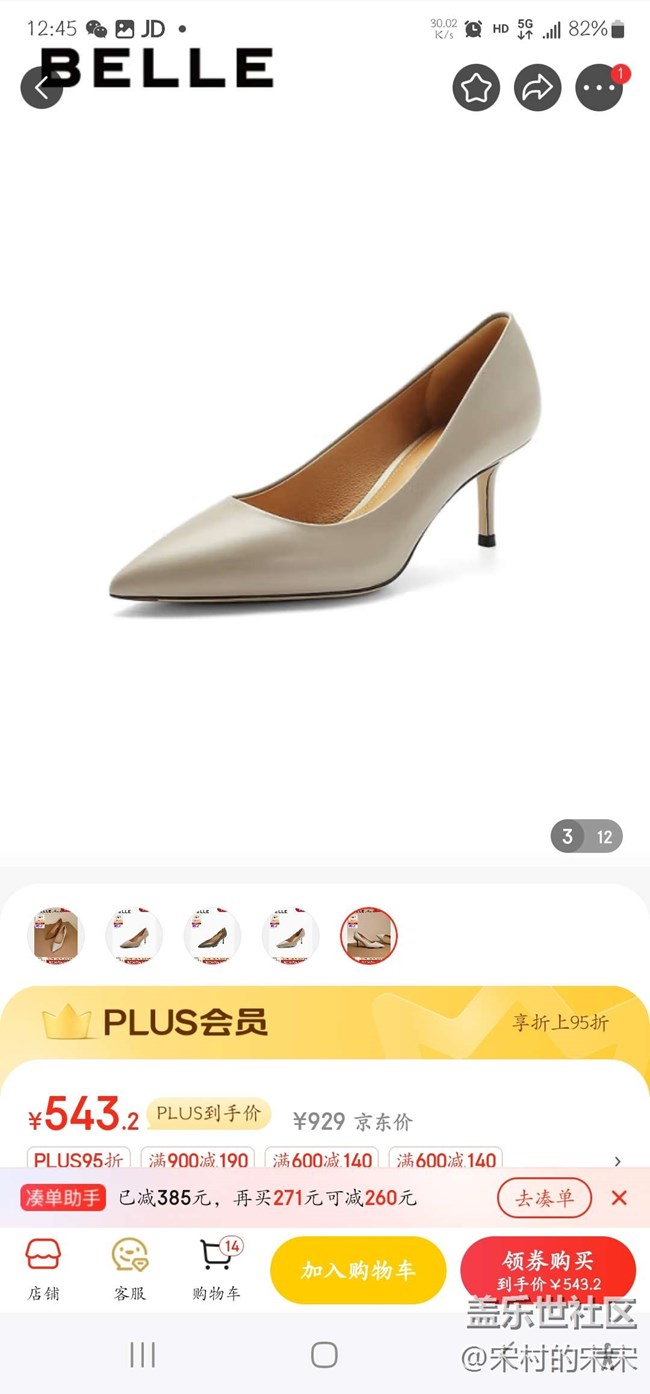Select the first color variant thumbnail
The width and height of the screenshot is (650, 1394).
click(56, 936)
